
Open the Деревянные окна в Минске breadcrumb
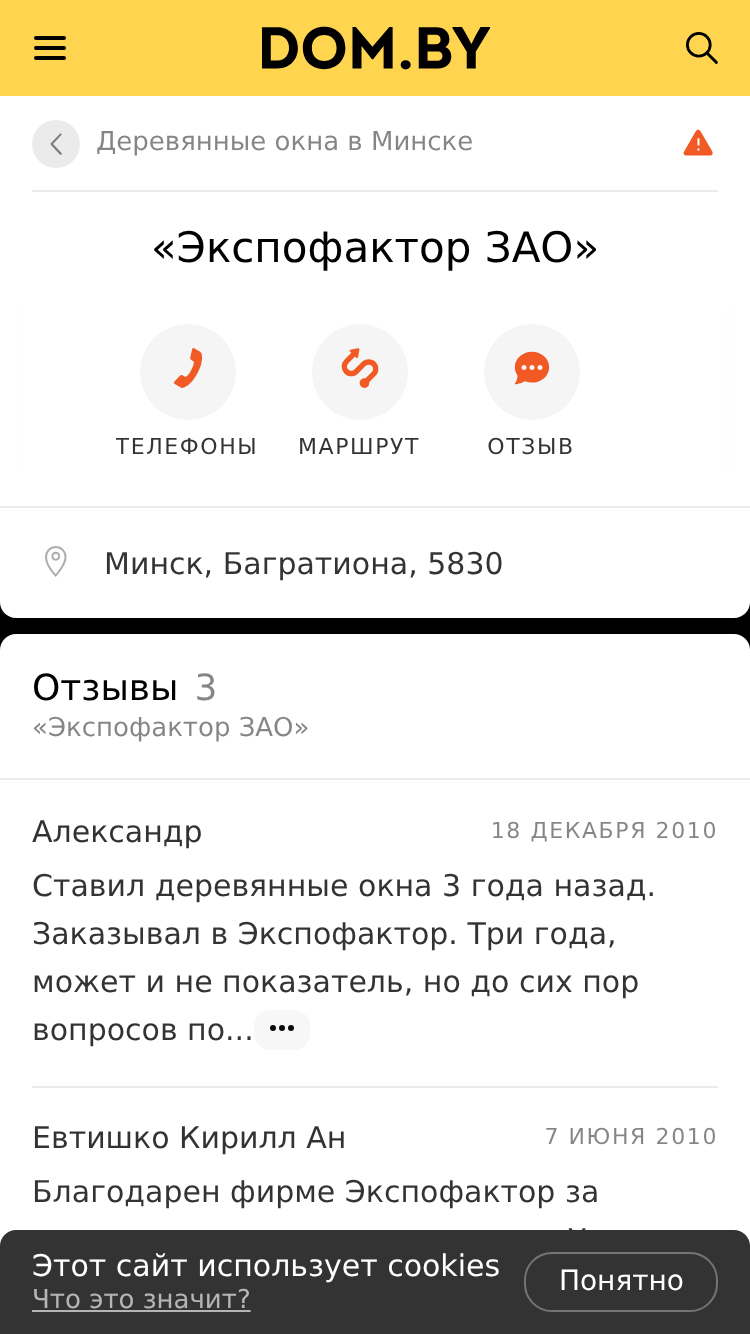click(284, 142)
